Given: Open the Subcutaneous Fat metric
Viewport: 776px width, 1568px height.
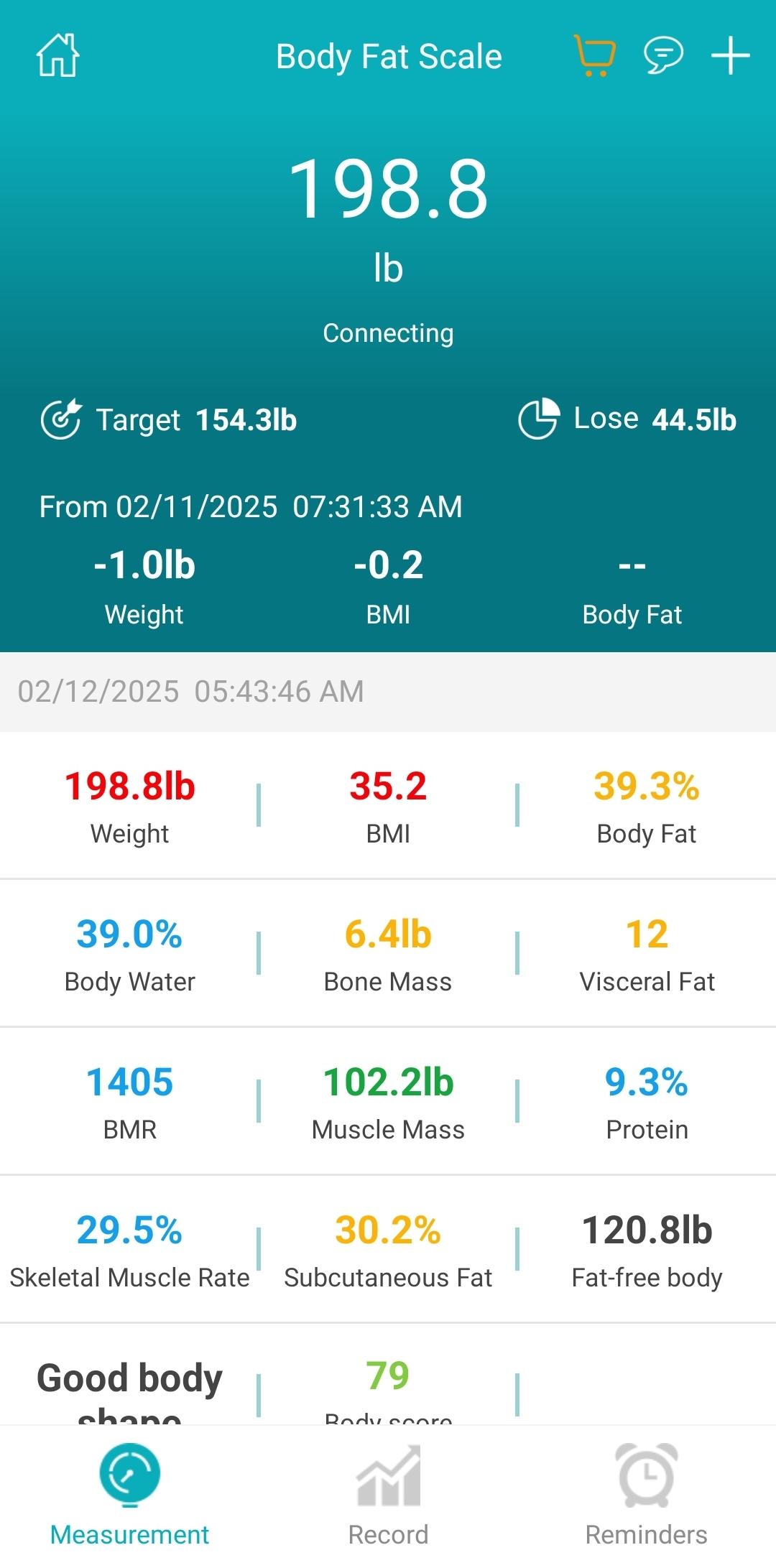Looking at the screenshot, I should coord(388,1250).
